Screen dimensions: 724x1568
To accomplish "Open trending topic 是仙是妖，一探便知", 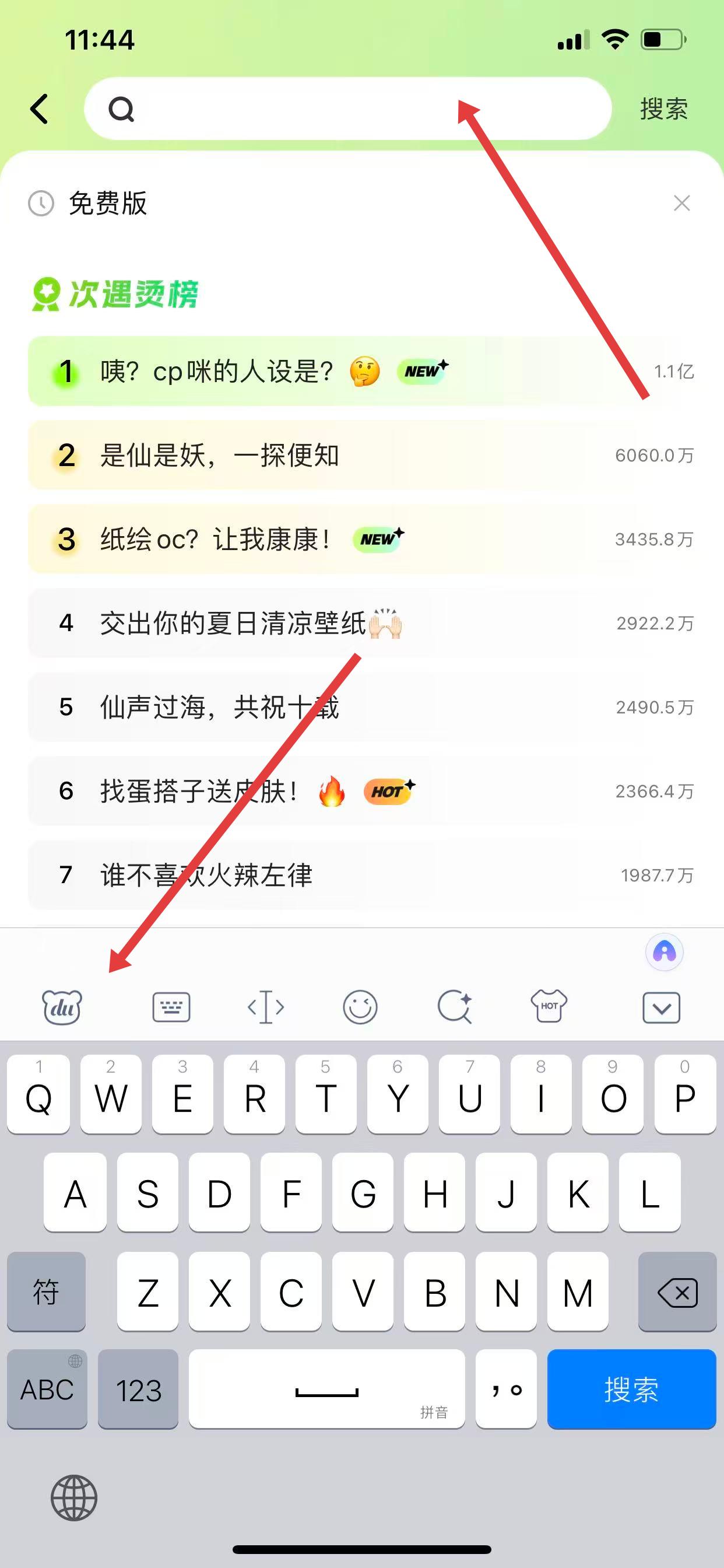I will click(219, 456).
